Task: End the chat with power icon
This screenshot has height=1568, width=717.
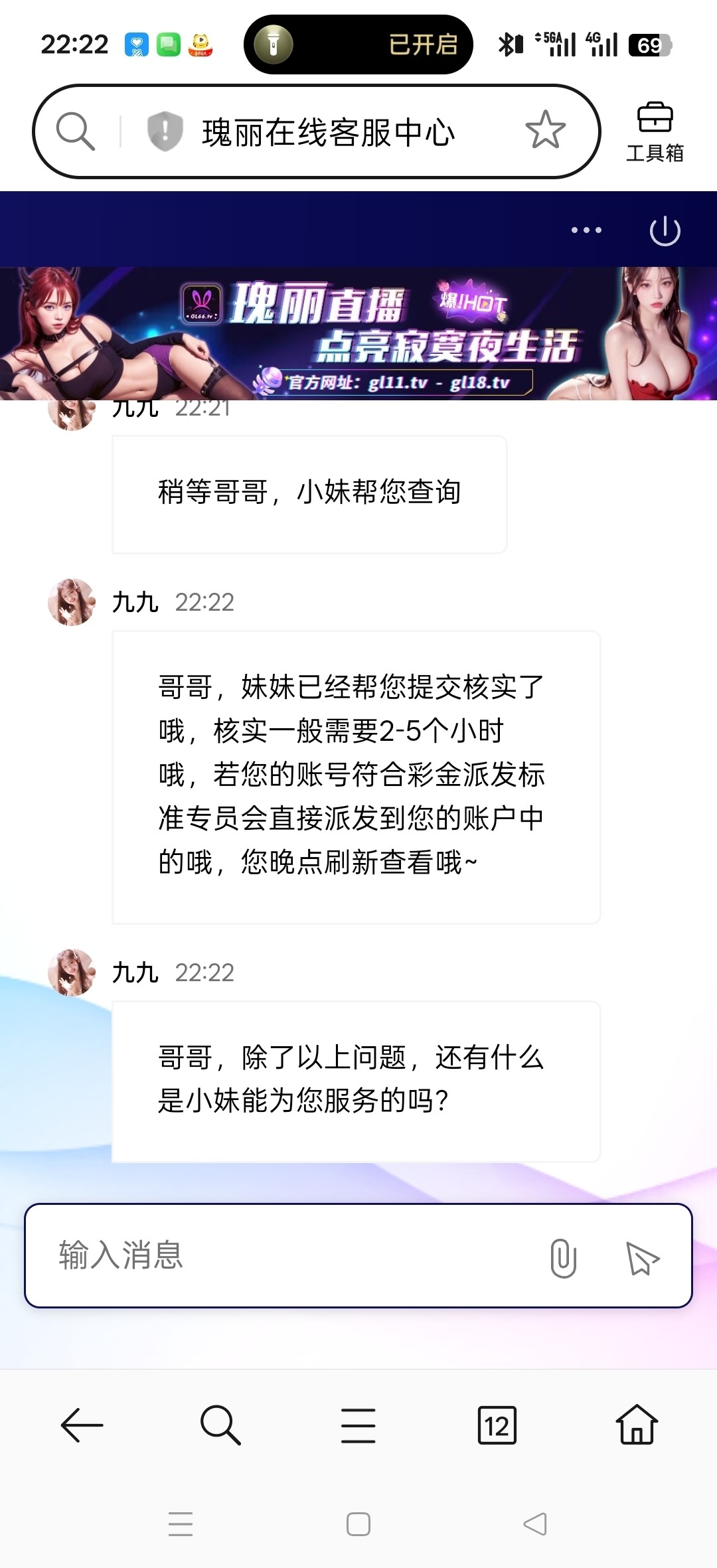Action: [665, 231]
